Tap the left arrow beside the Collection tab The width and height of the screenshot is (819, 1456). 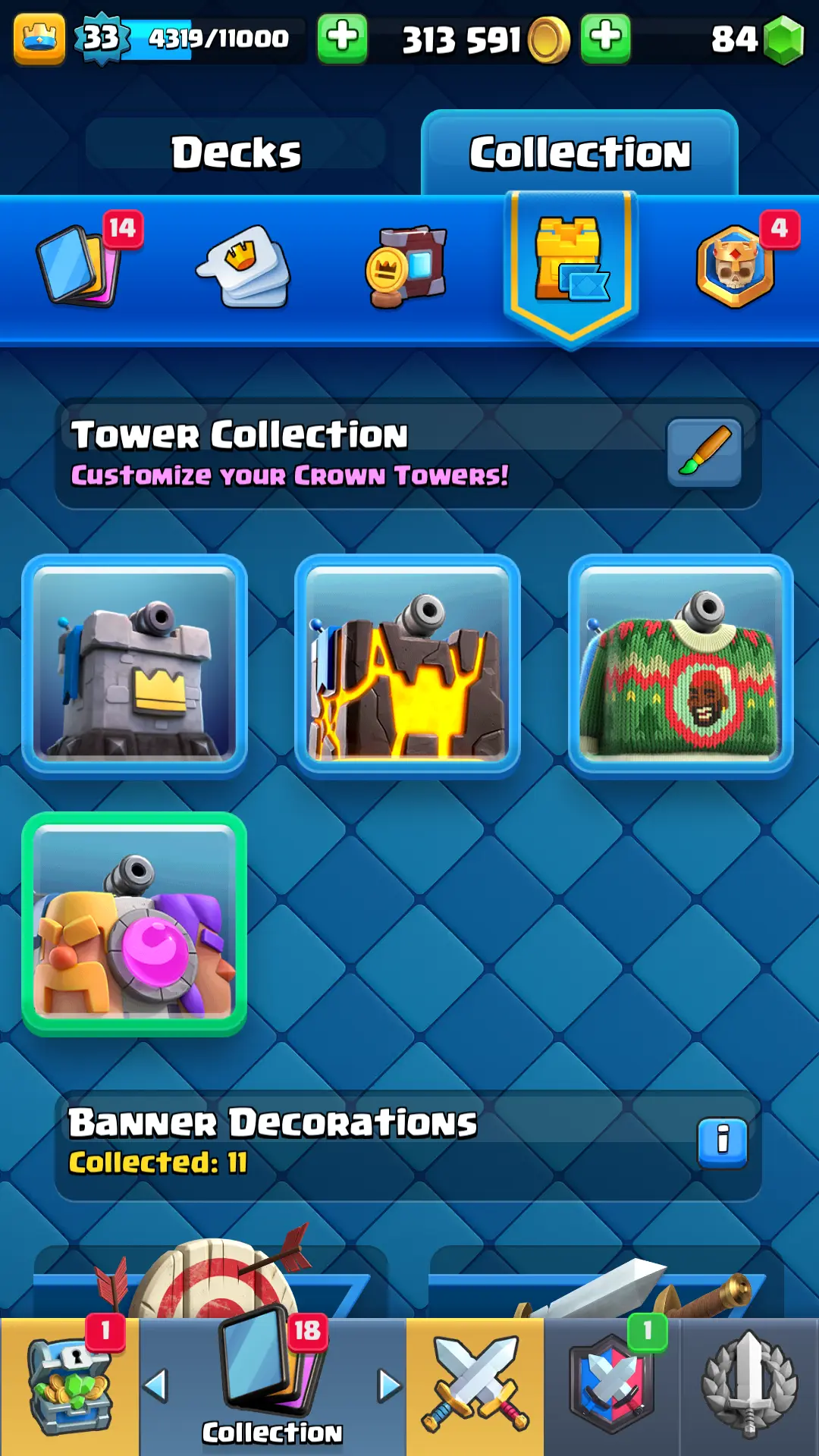tap(155, 1385)
